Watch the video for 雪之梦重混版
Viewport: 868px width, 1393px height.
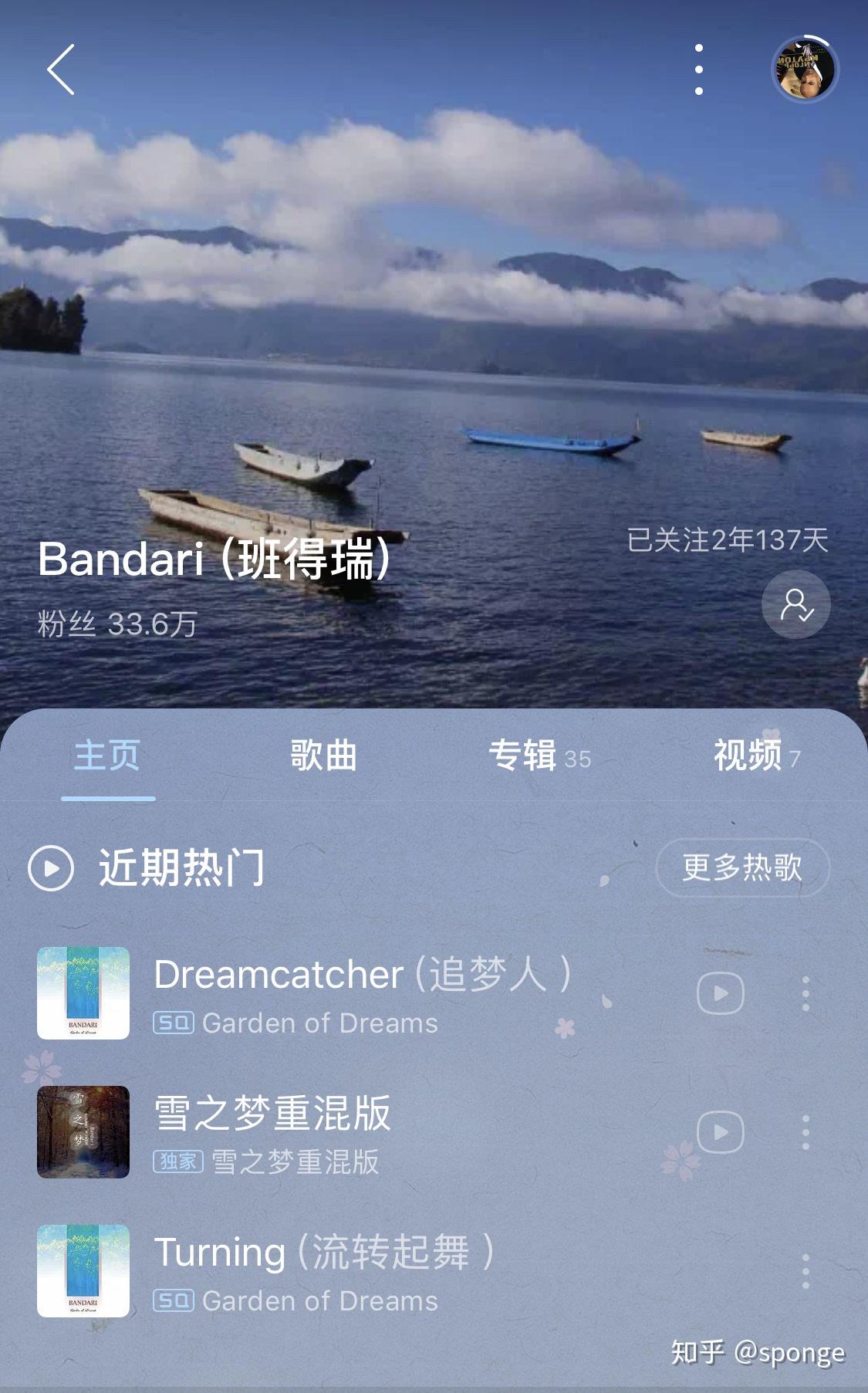[x=720, y=1132]
